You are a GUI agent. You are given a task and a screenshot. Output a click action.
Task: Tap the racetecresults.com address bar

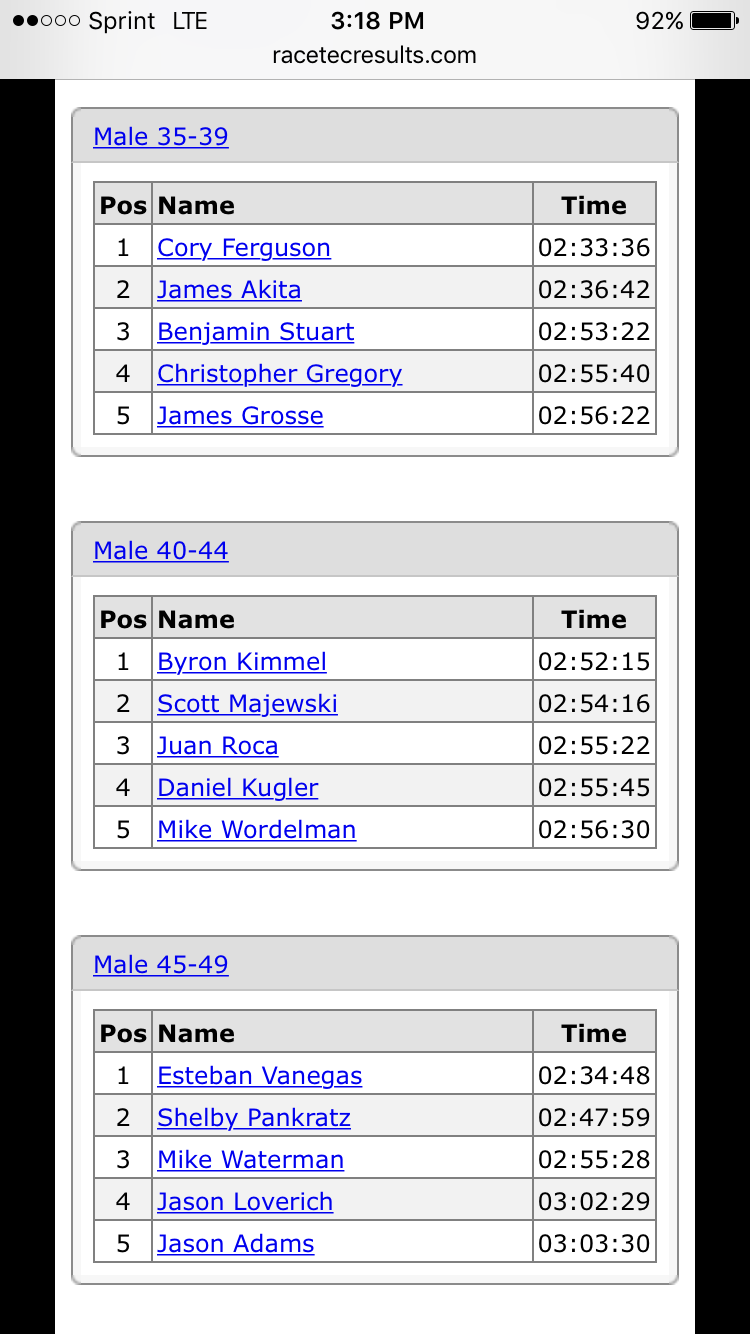375,56
